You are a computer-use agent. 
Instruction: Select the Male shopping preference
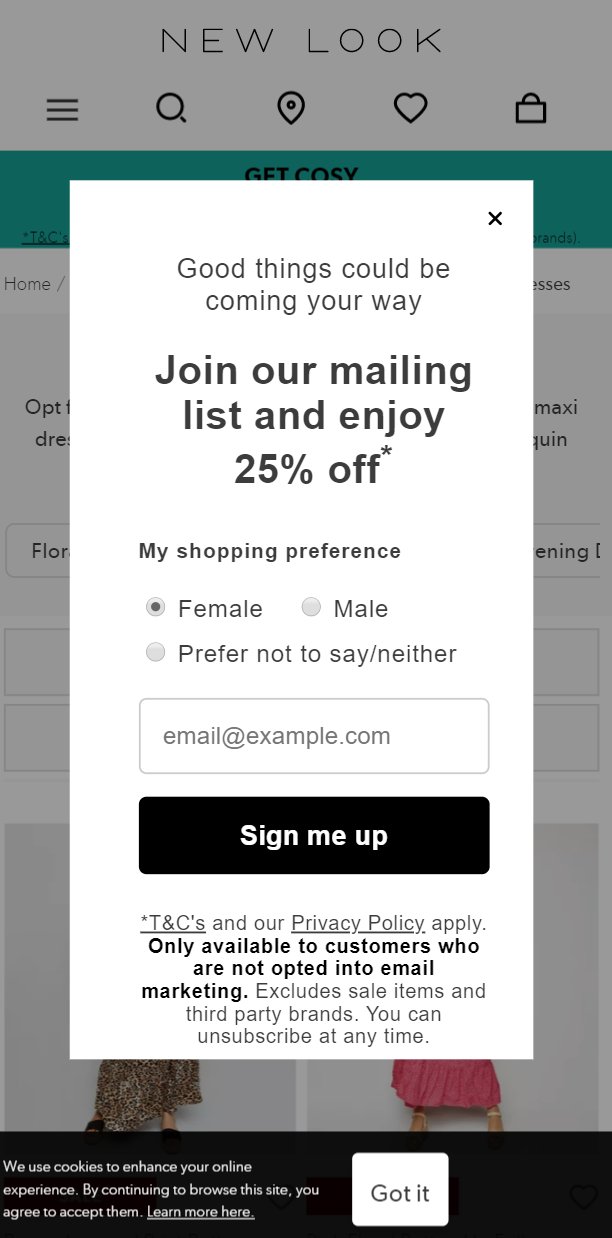pos(311,607)
